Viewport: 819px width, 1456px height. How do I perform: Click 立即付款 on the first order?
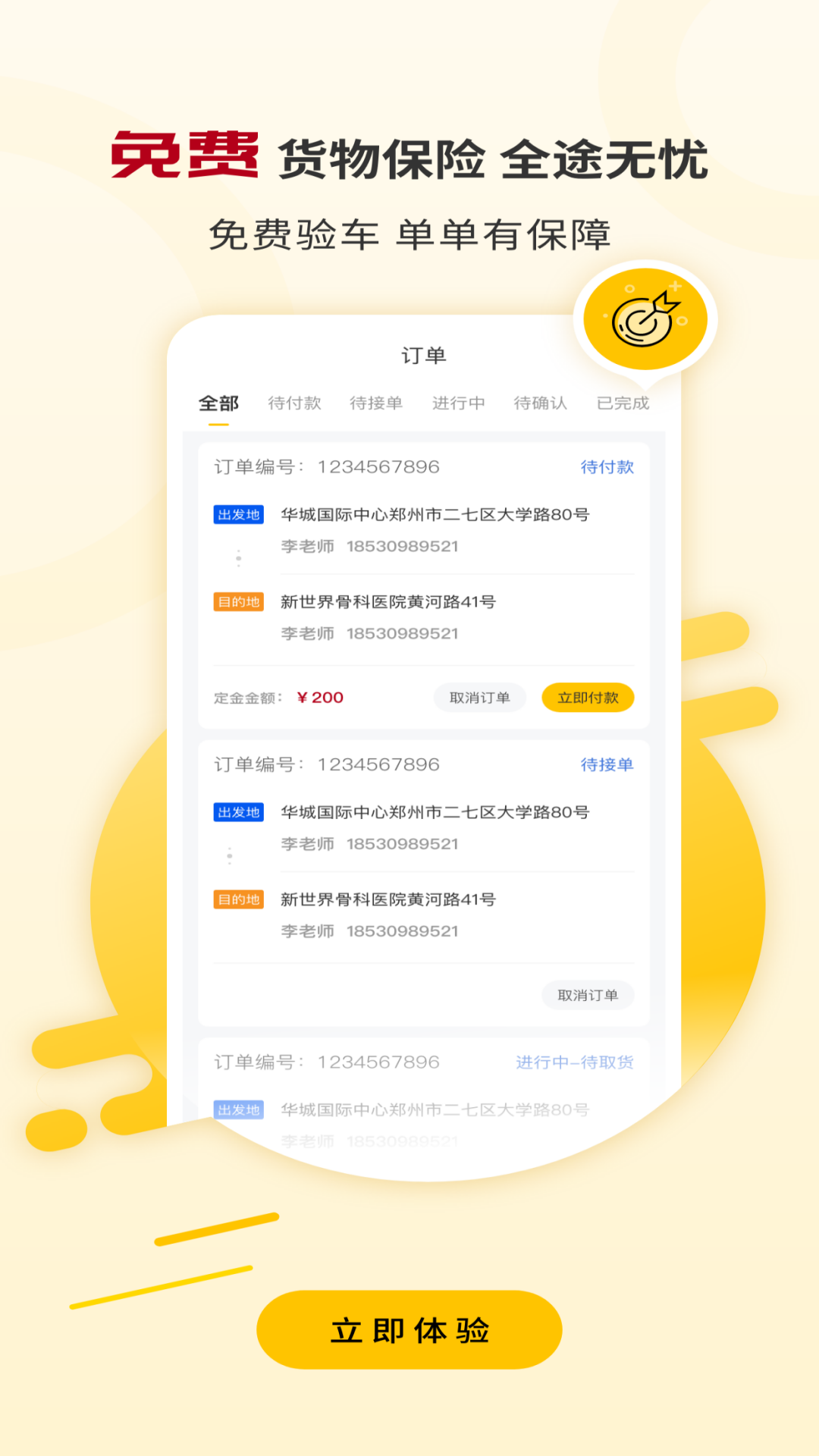tap(587, 697)
